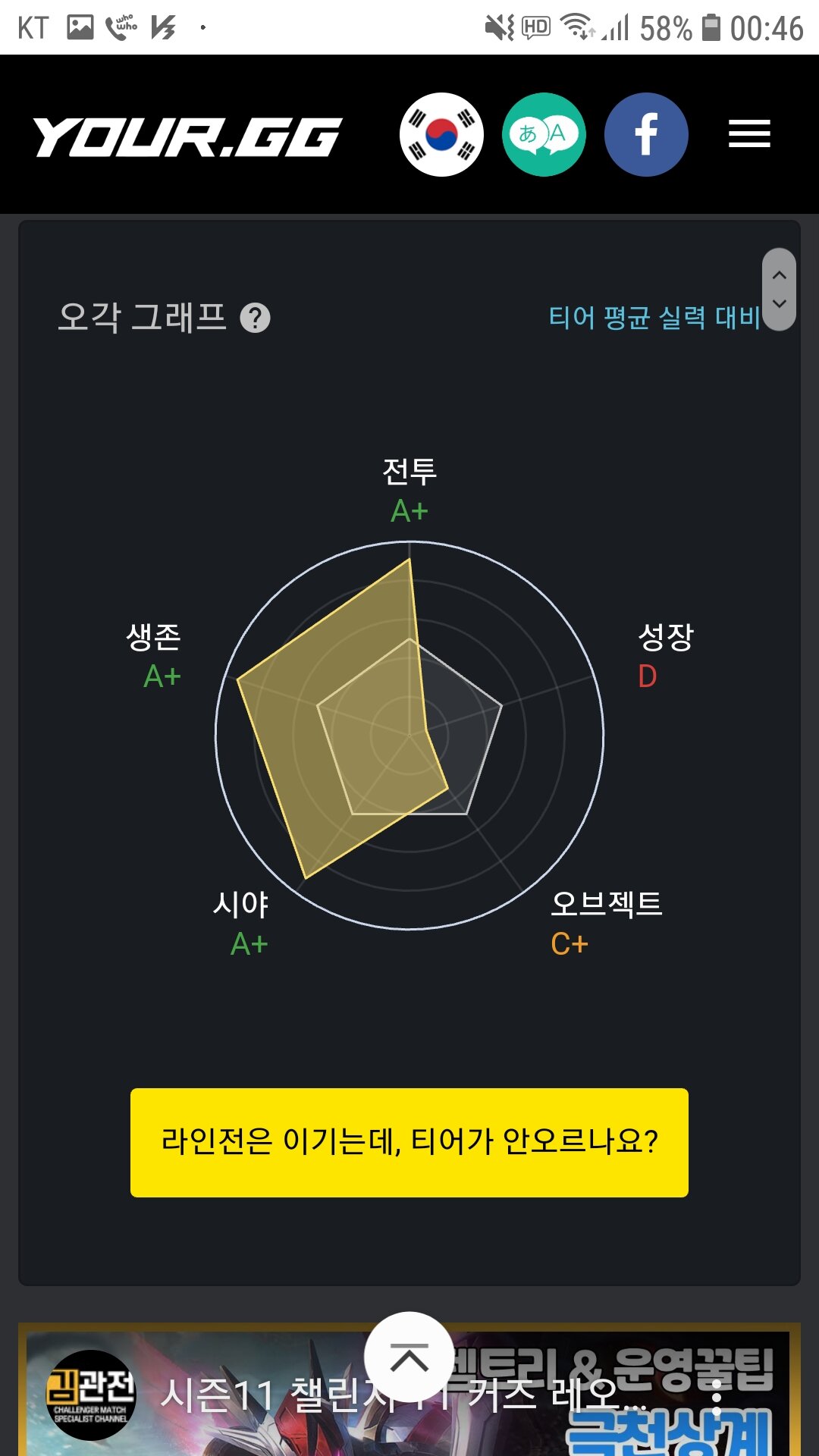
Task: Open the language translation icon
Action: tap(544, 135)
